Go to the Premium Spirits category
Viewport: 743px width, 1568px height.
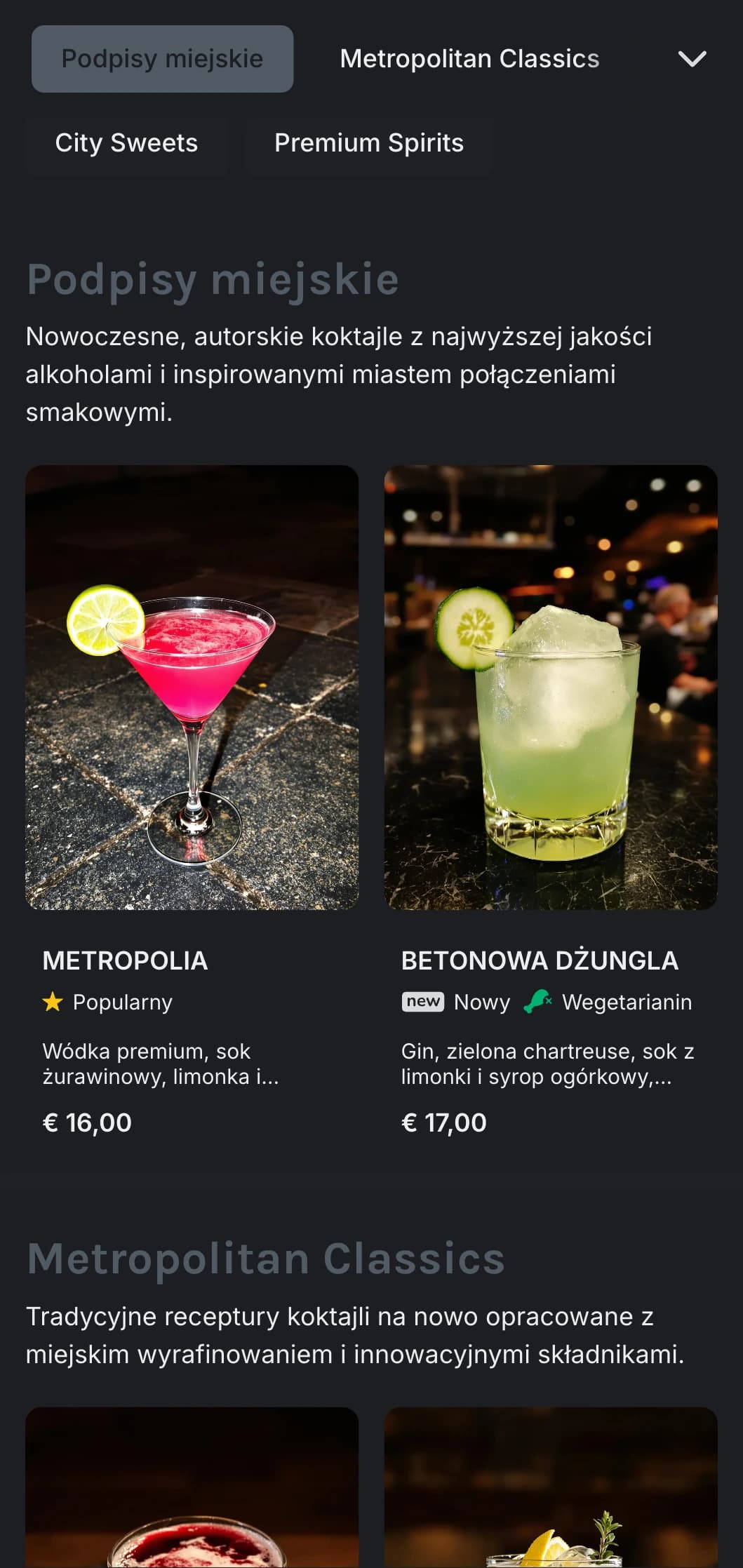(368, 143)
